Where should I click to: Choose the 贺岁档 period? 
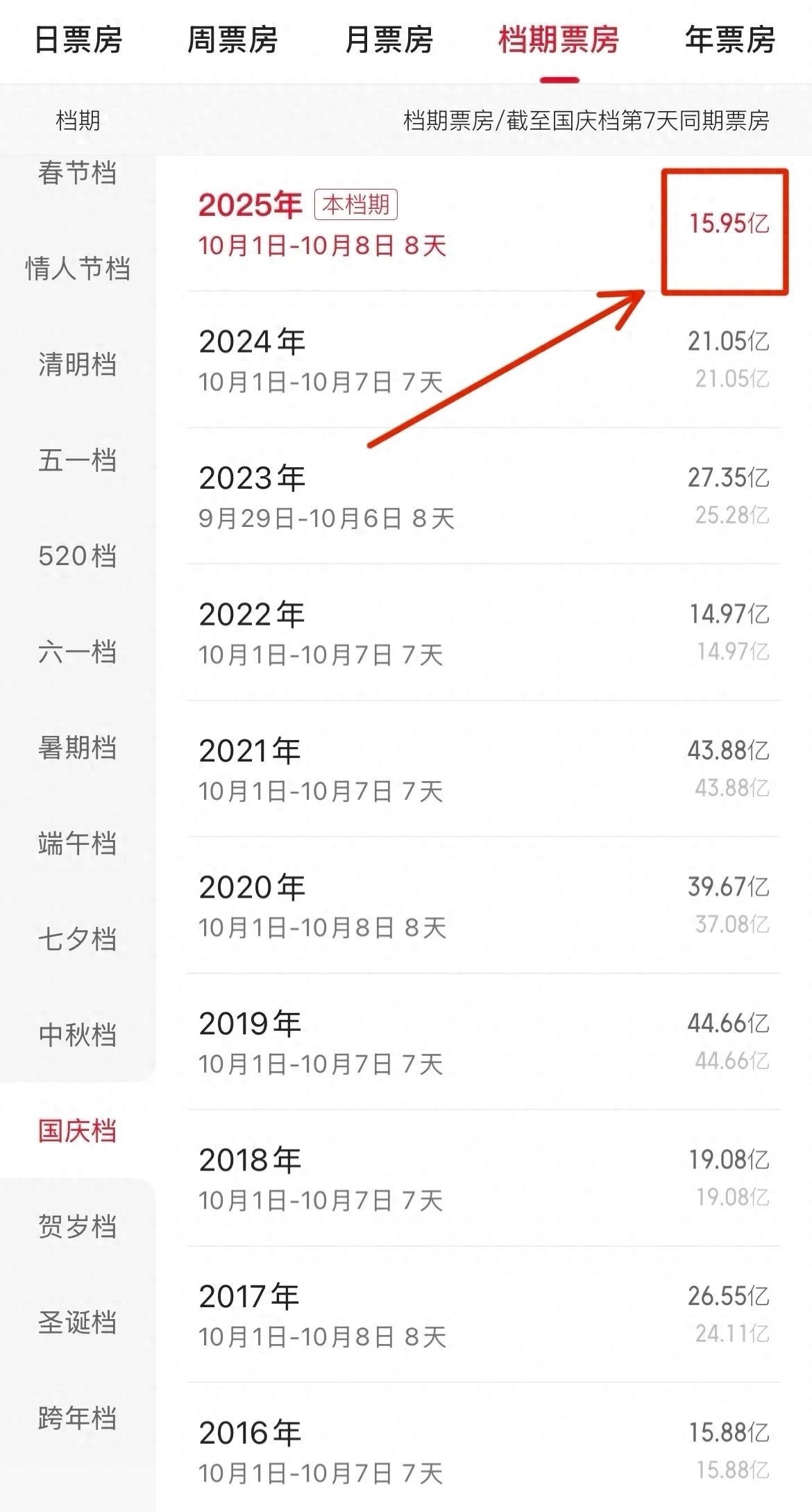click(x=78, y=1227)
